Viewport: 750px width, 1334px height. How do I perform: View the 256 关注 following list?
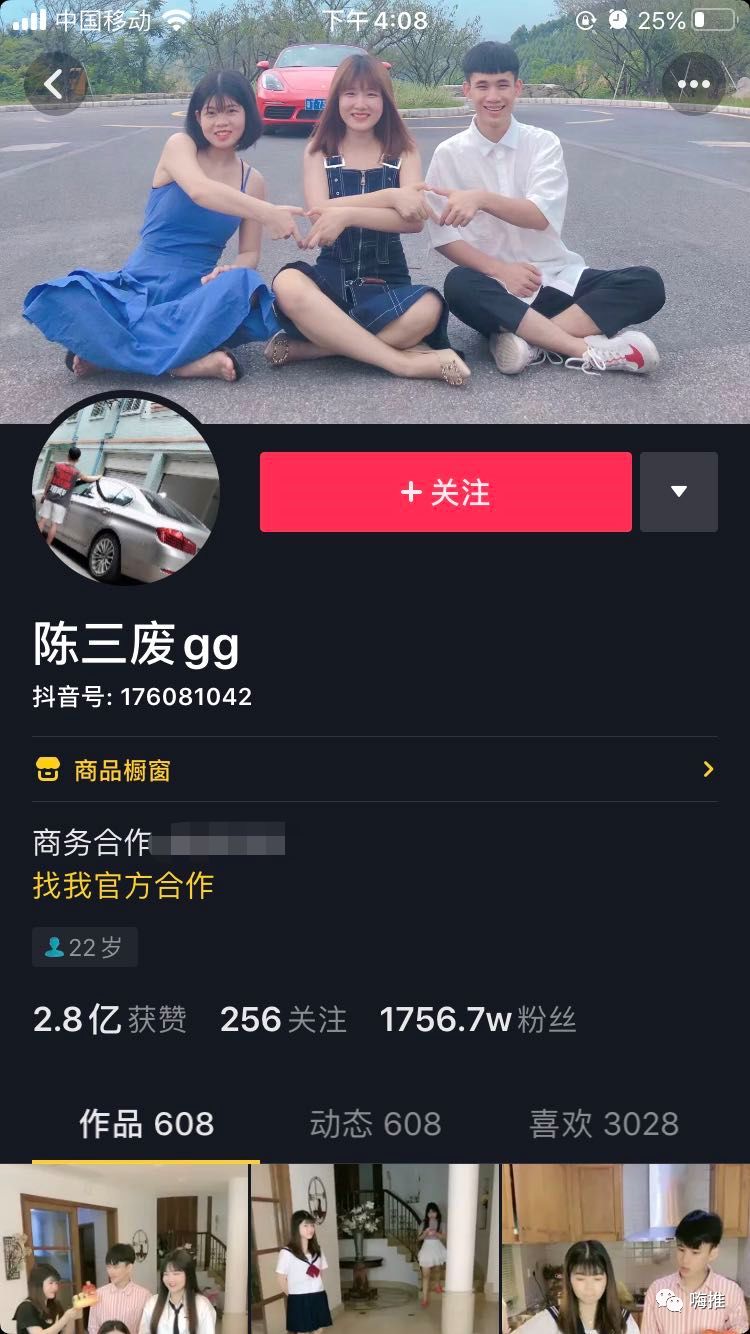click(283, 1020)
